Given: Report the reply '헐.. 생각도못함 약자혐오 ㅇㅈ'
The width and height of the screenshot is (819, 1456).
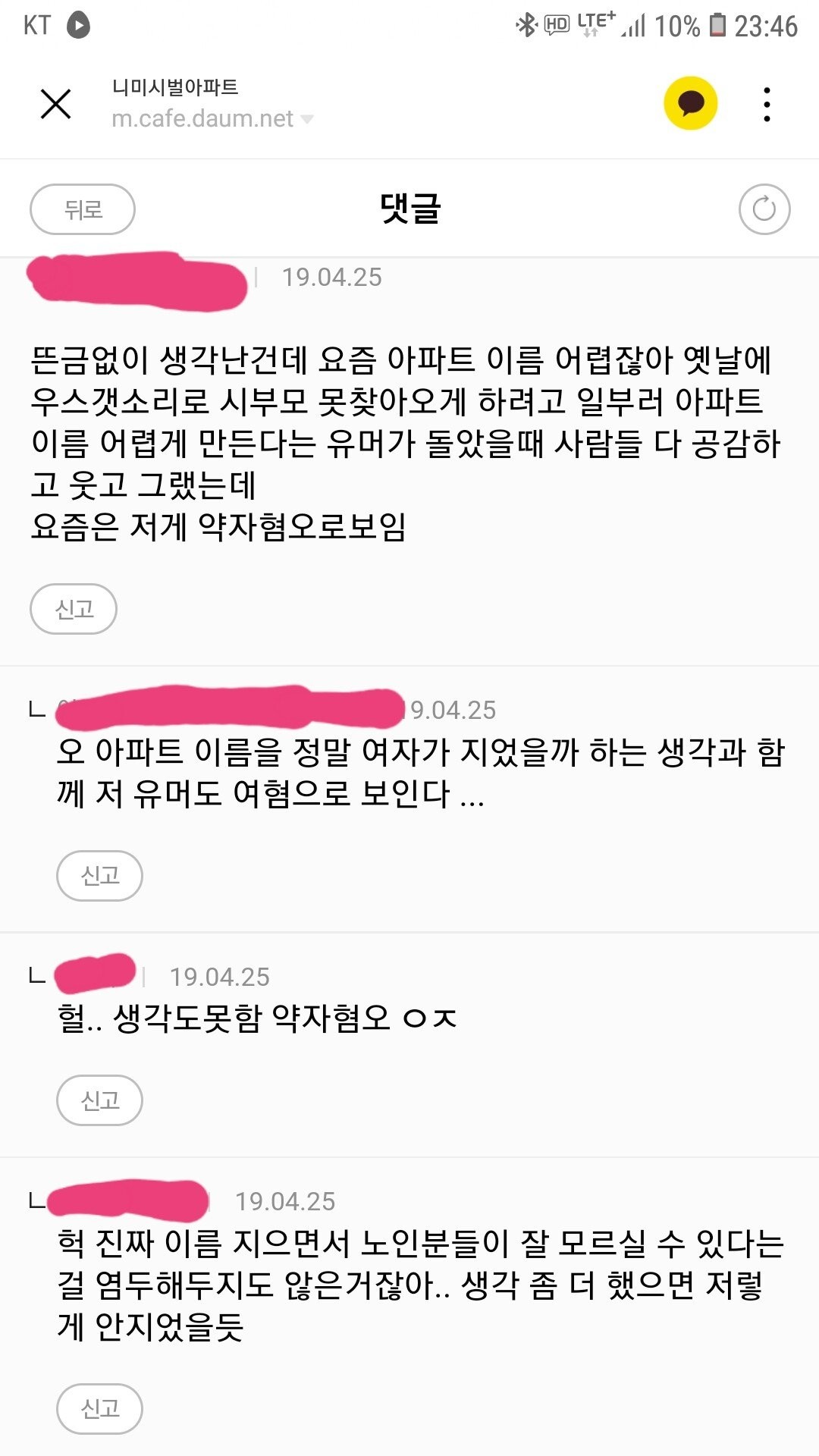Looking at the screenshot, I should [100, 1100].
